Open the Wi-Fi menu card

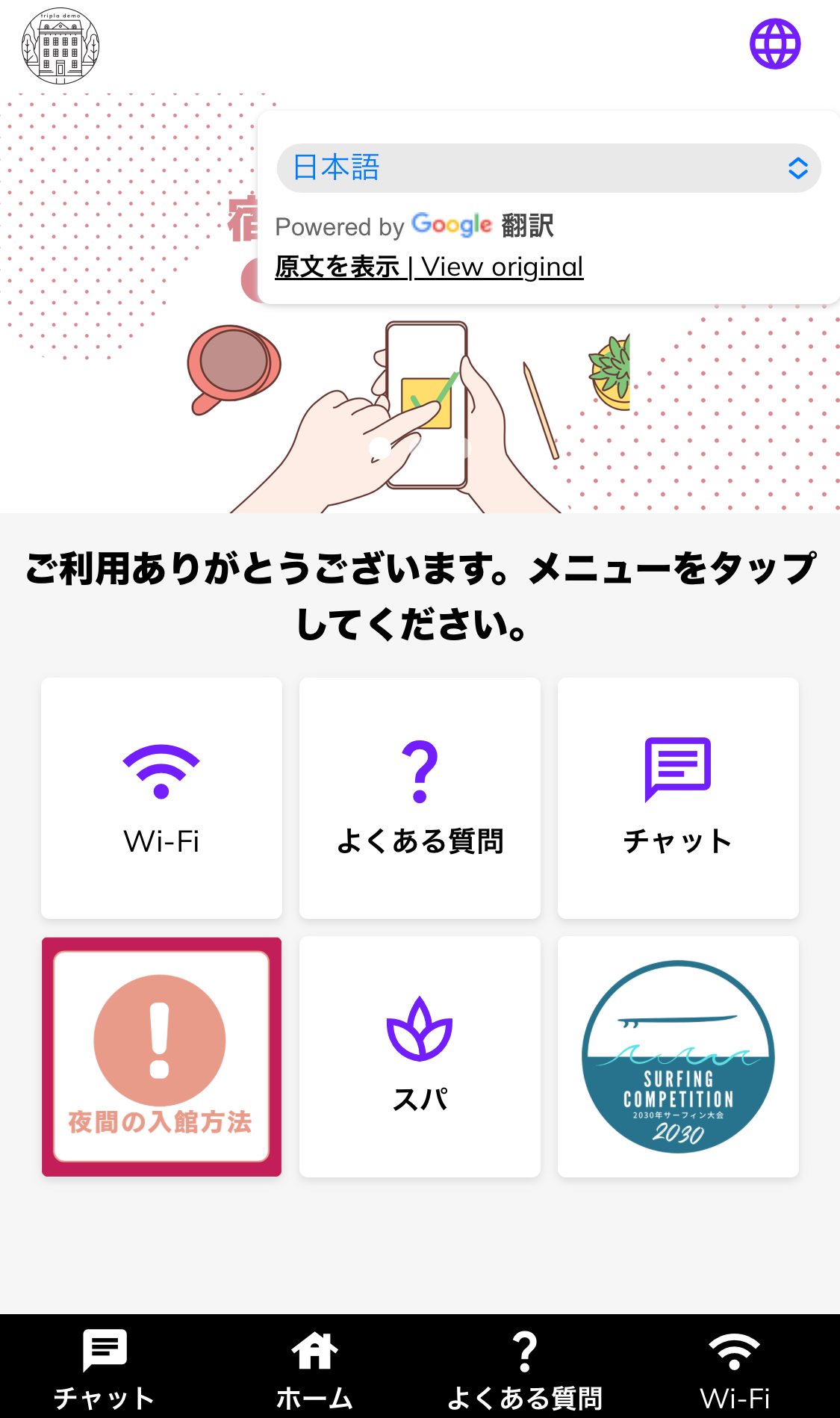(161, 798)
